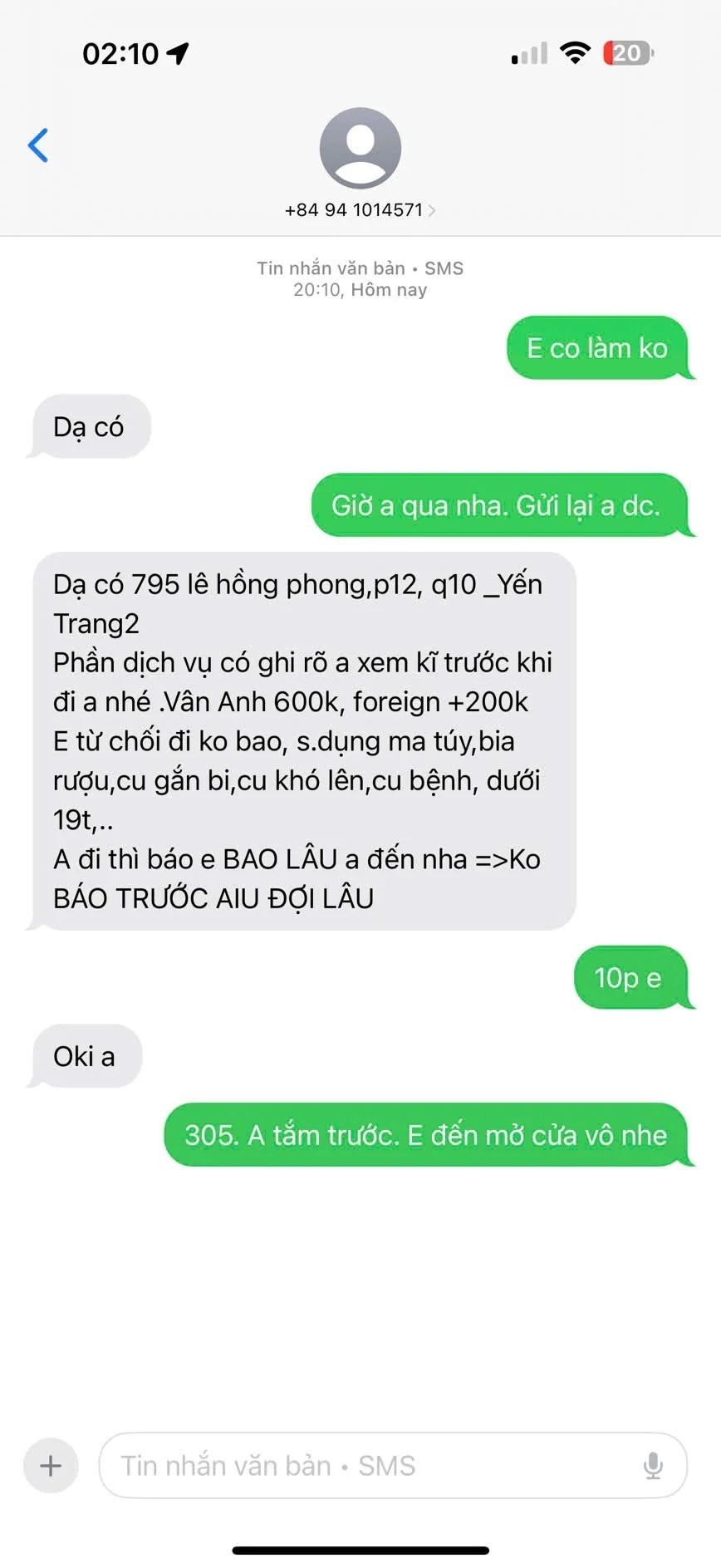Go back to the message list

(38, 145)
